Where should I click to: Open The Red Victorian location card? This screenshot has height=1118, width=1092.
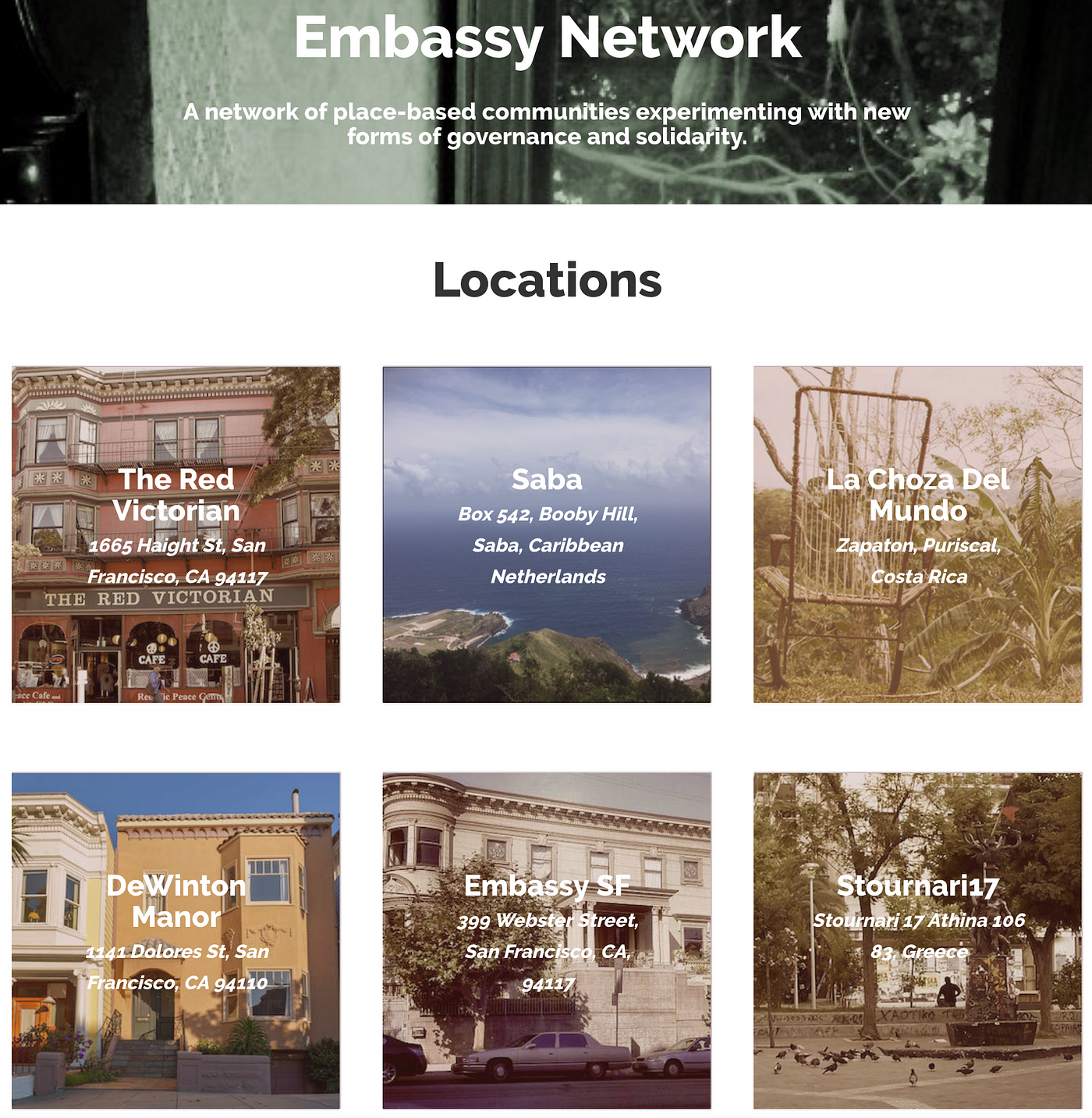click(176, 534)
